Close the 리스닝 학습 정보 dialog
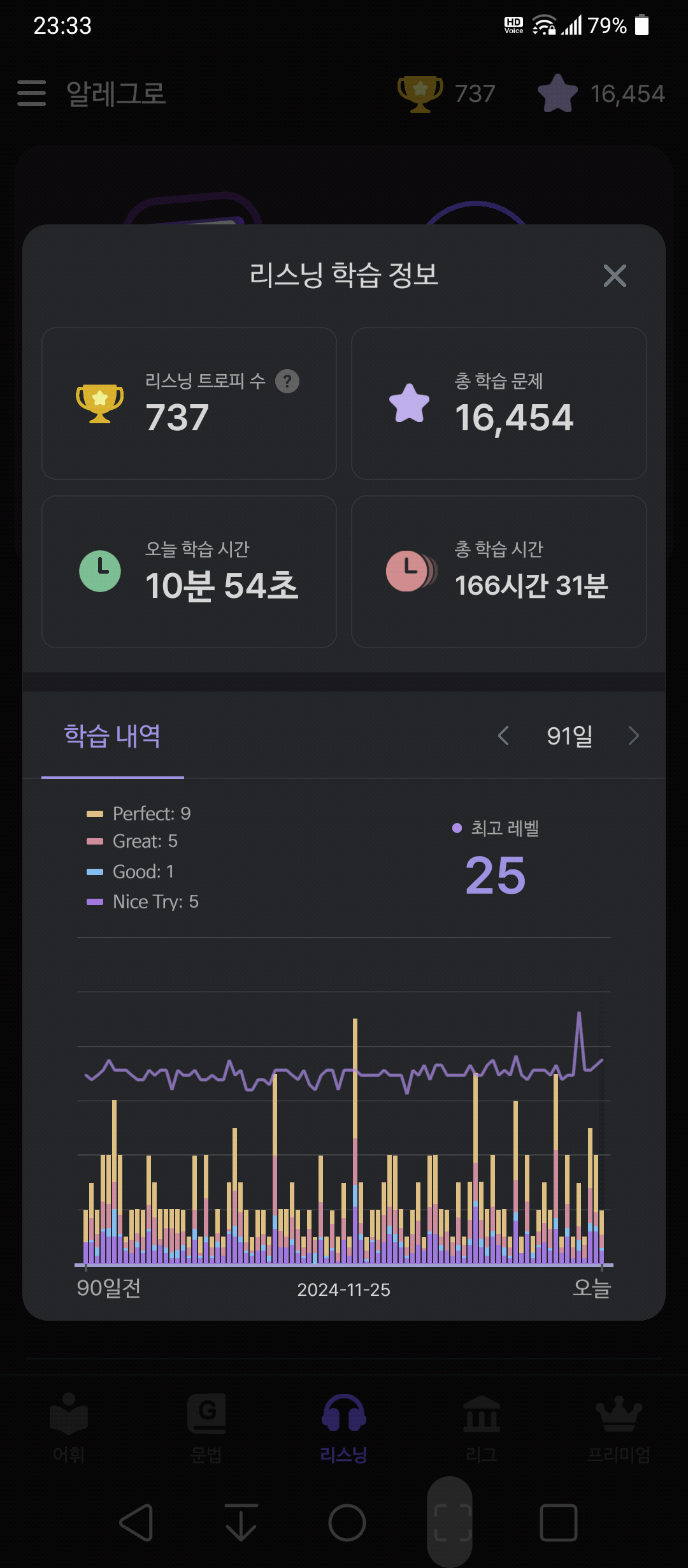This screenshot has height=1568, width=688. click(x=615, y=276)
